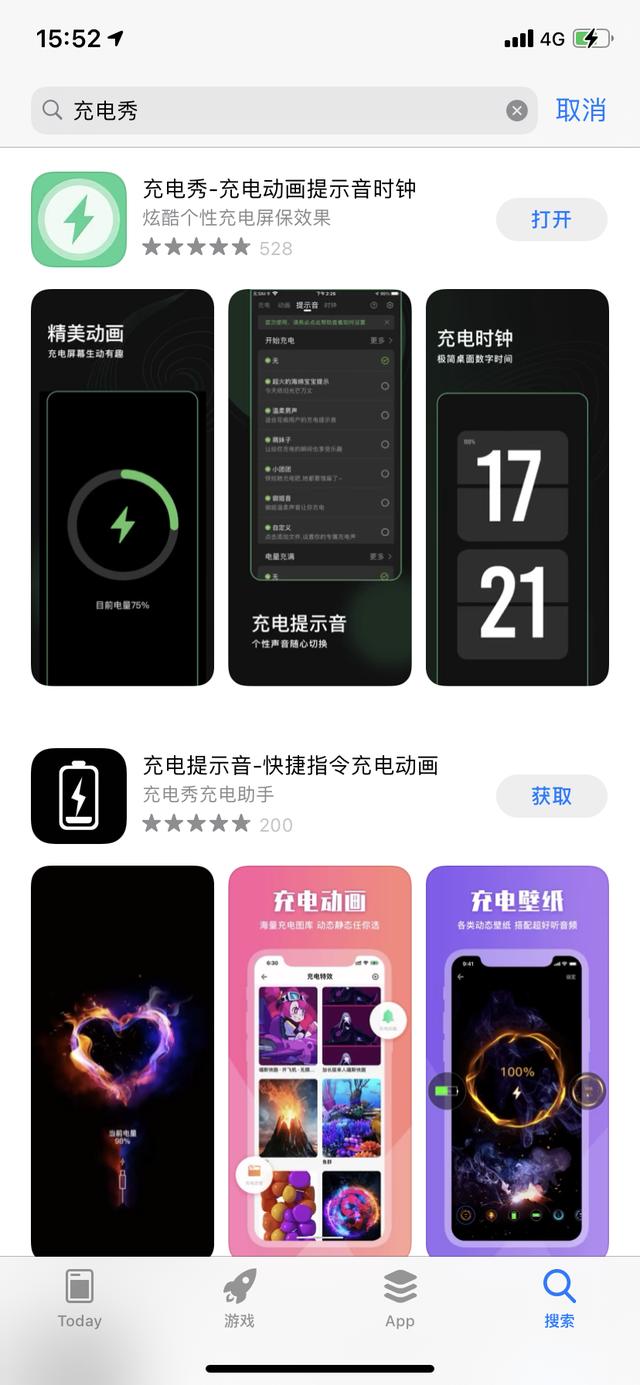View the 充电提示音 screenshot preview
The height and width of the screenshot is (1385, 640).
pos(319,487)
